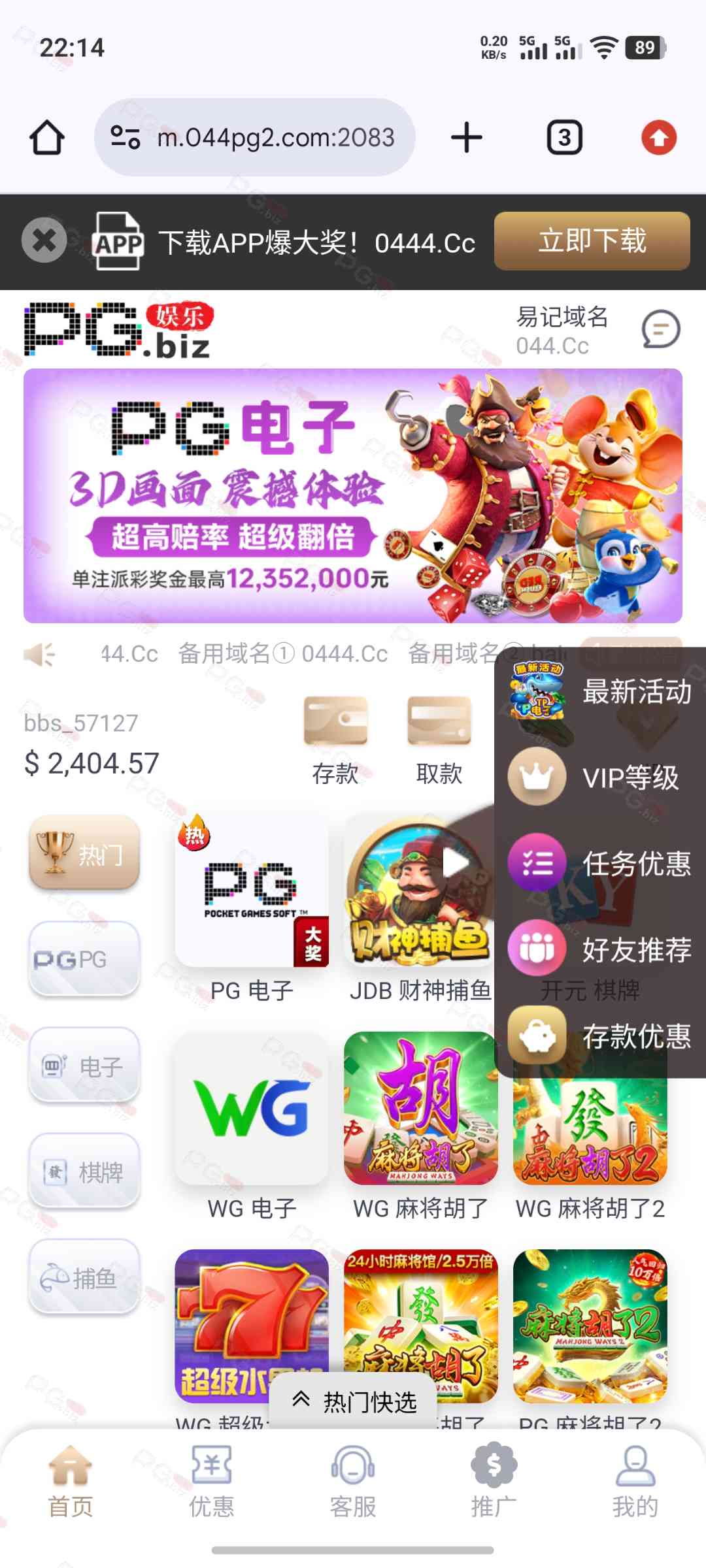
Task: Open 任务优惠 in the side menu
Action: [x=601, y=864]
